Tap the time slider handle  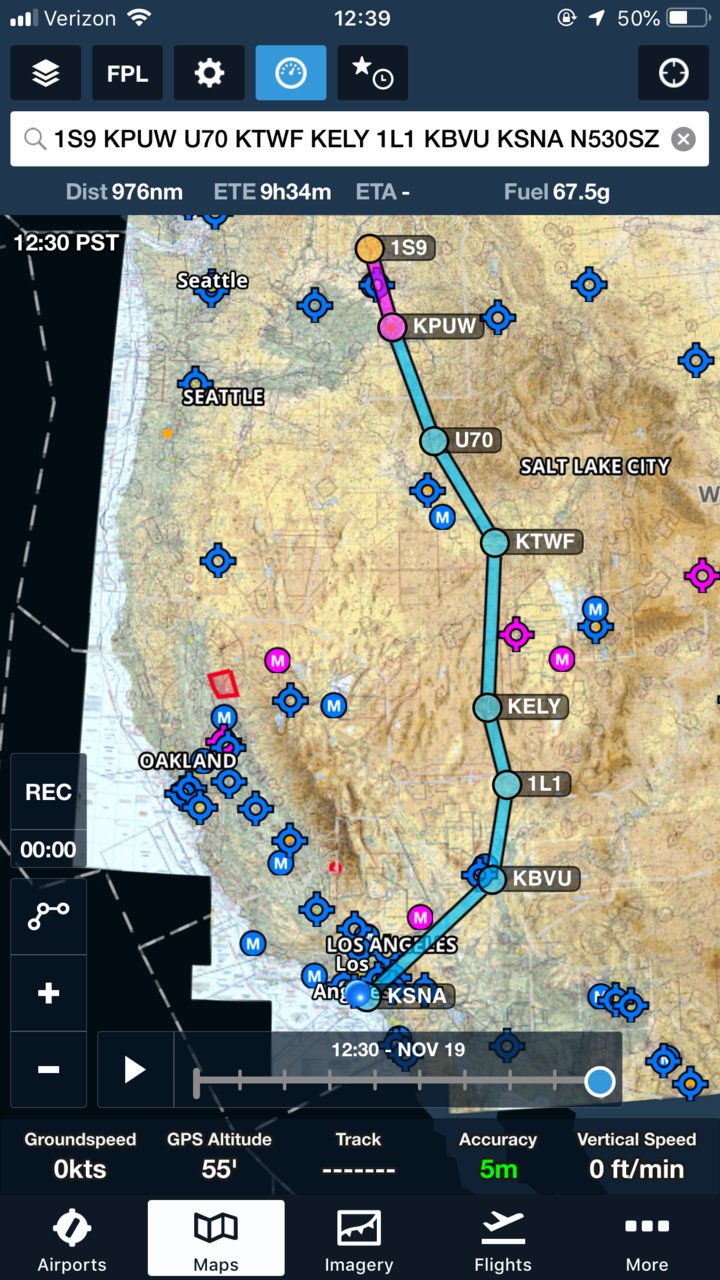tap(599, 1081)
